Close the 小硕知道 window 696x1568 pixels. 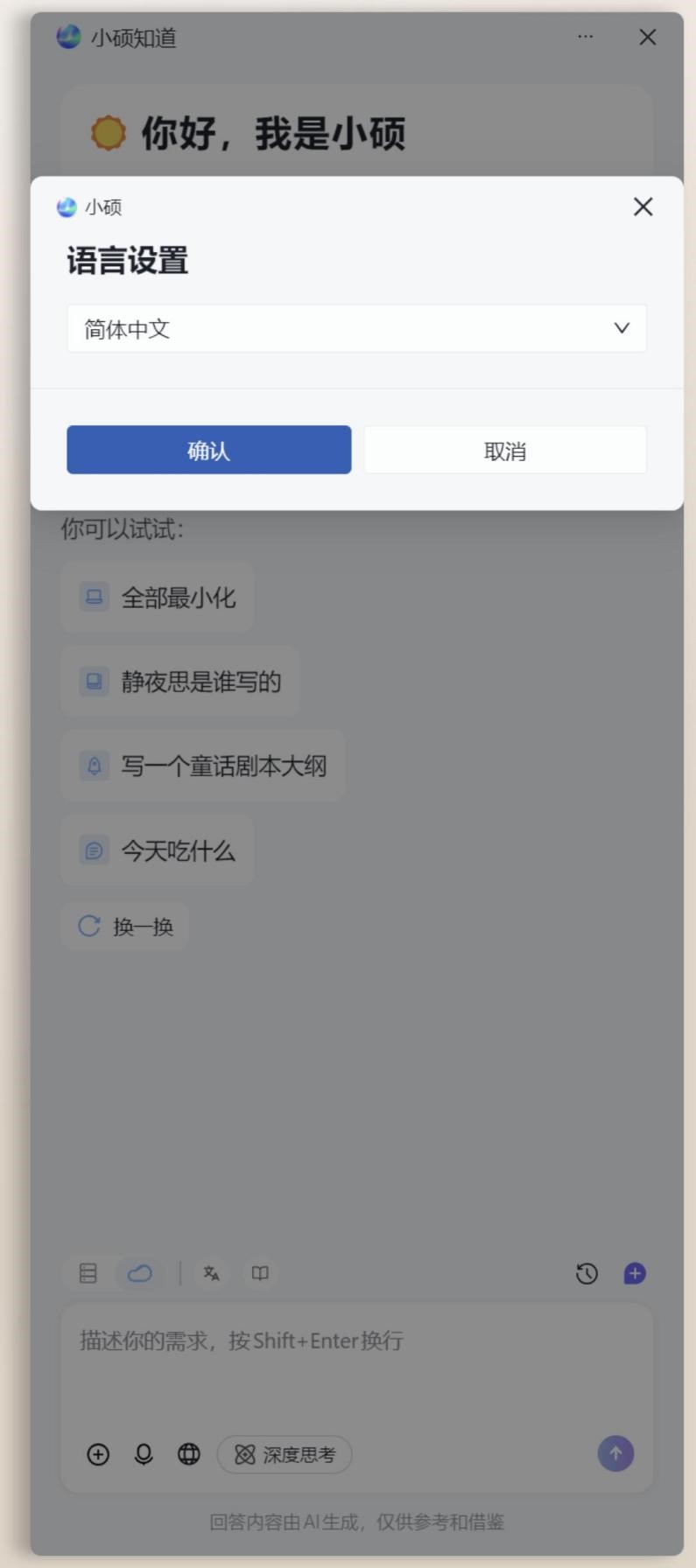[x=648, y=37]
